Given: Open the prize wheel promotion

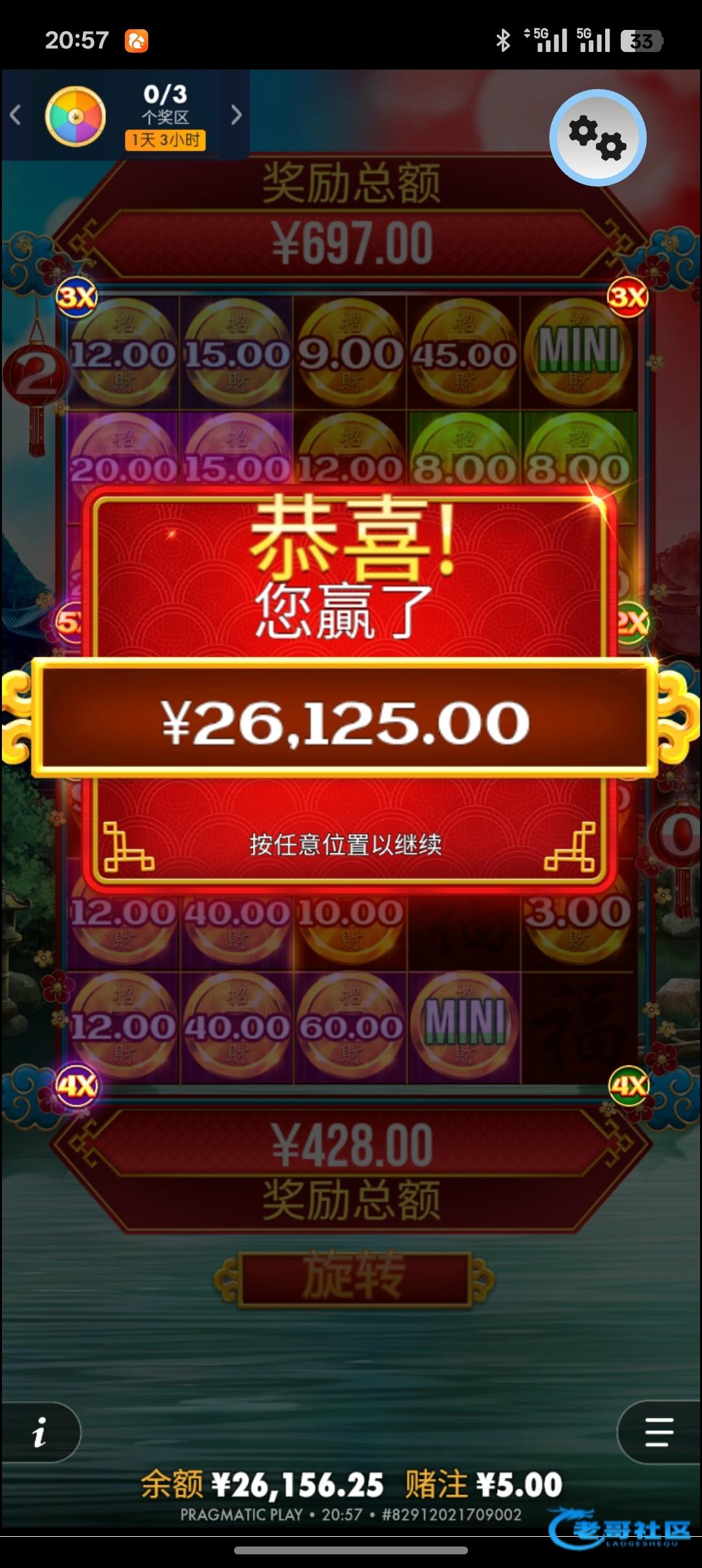Looking at the screenshot, I should coord(75,116).
